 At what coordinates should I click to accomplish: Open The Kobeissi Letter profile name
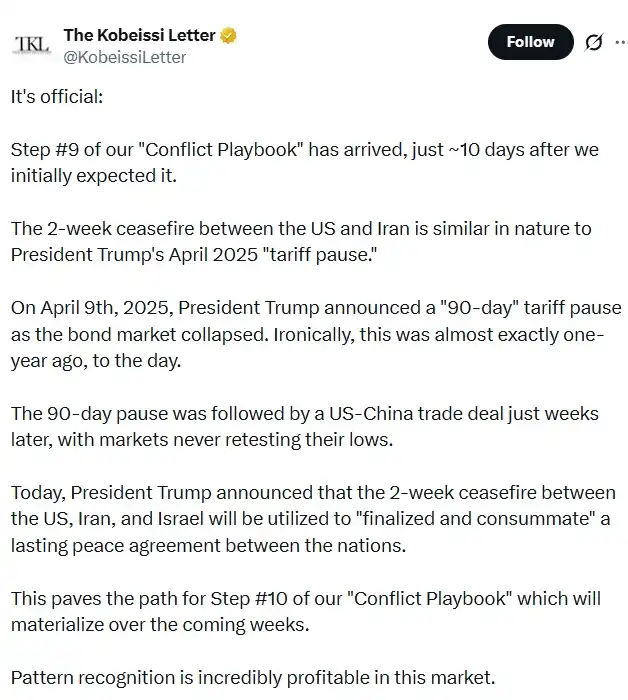139,35
